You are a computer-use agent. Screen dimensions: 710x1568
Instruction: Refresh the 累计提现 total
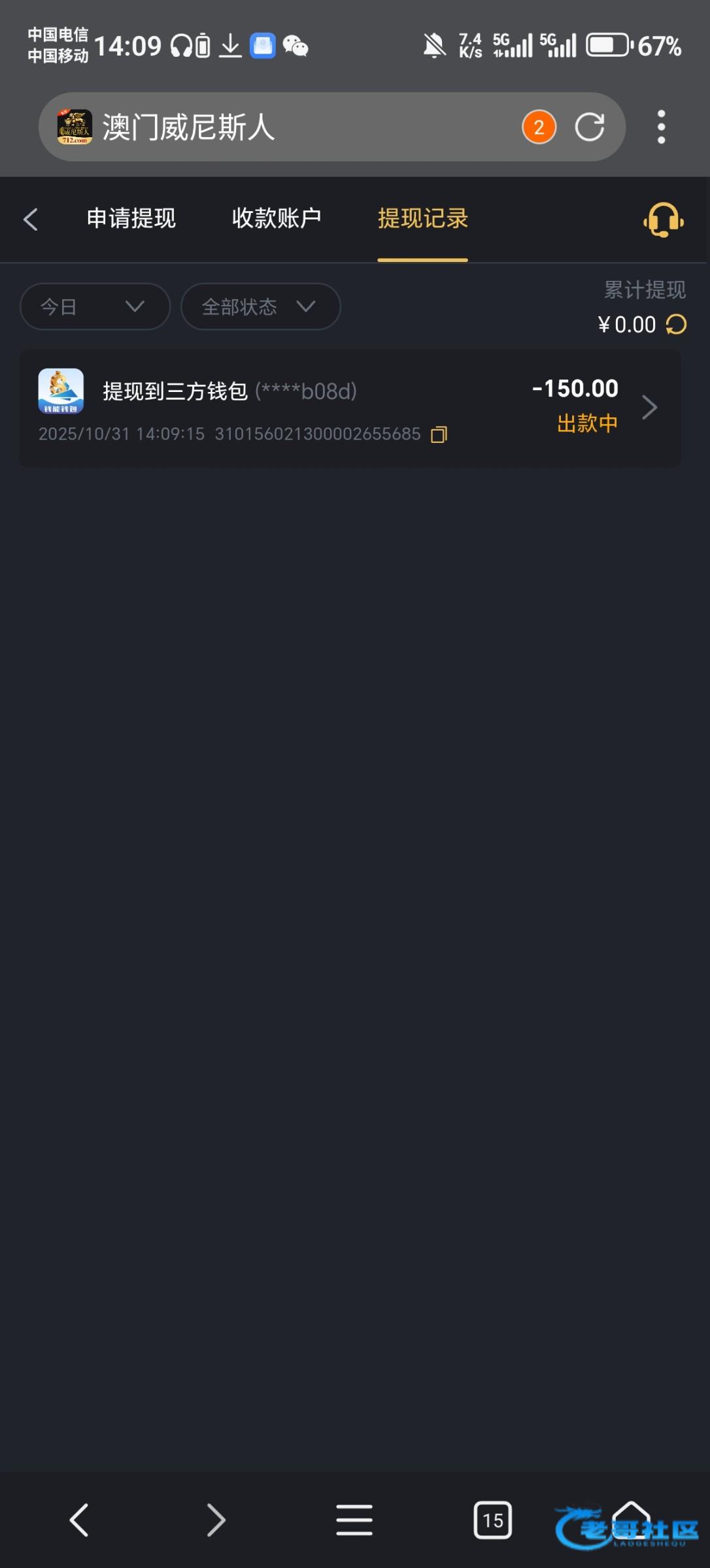point(677,325)
